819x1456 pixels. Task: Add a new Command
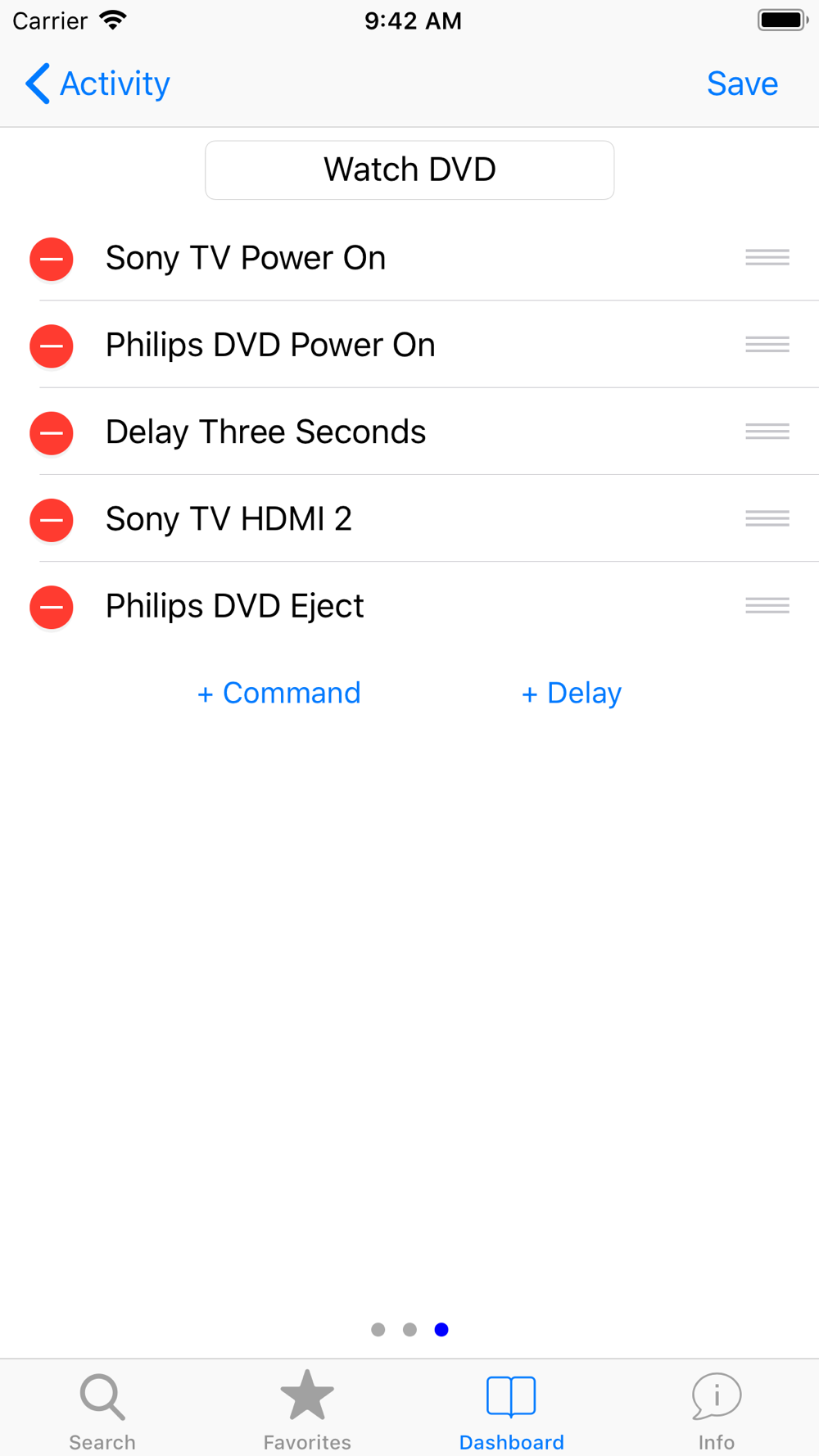click(x=278, y=693)
